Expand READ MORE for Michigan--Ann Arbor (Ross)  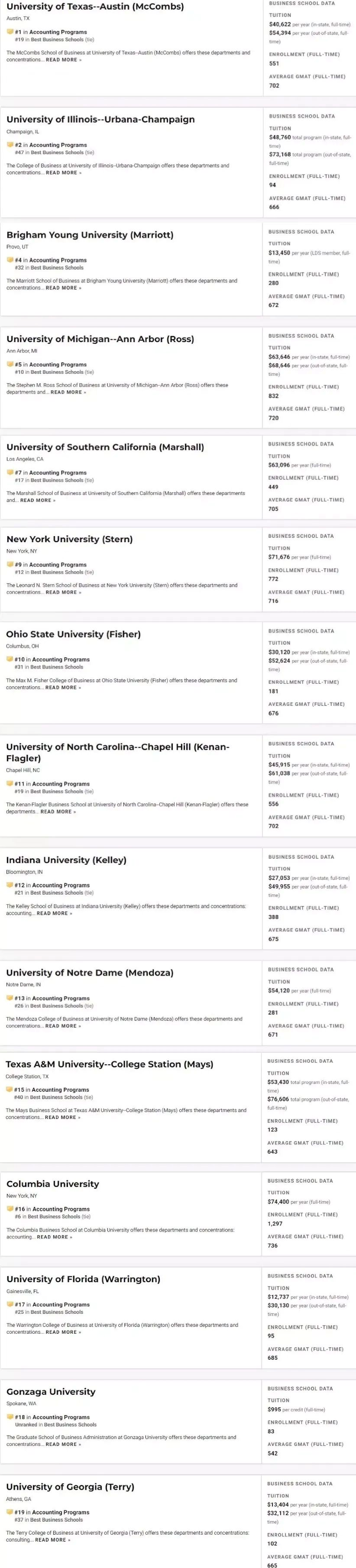tap(68, 393)
